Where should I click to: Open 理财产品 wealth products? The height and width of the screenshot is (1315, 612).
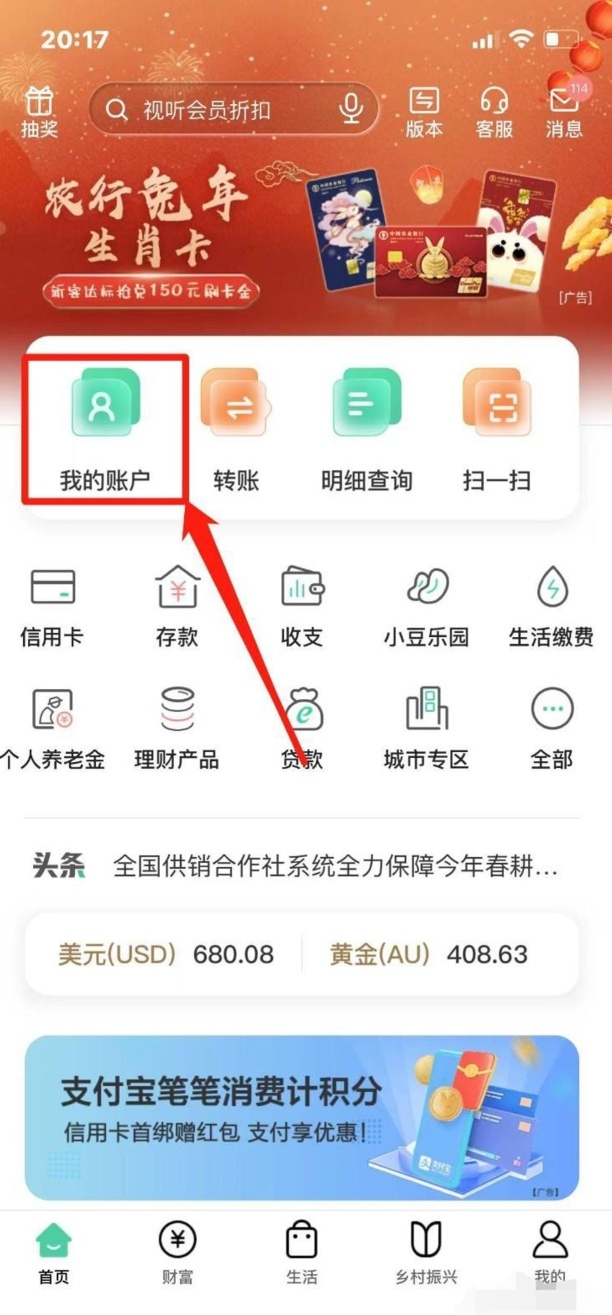pyautogui.click(x=177, y=728)
